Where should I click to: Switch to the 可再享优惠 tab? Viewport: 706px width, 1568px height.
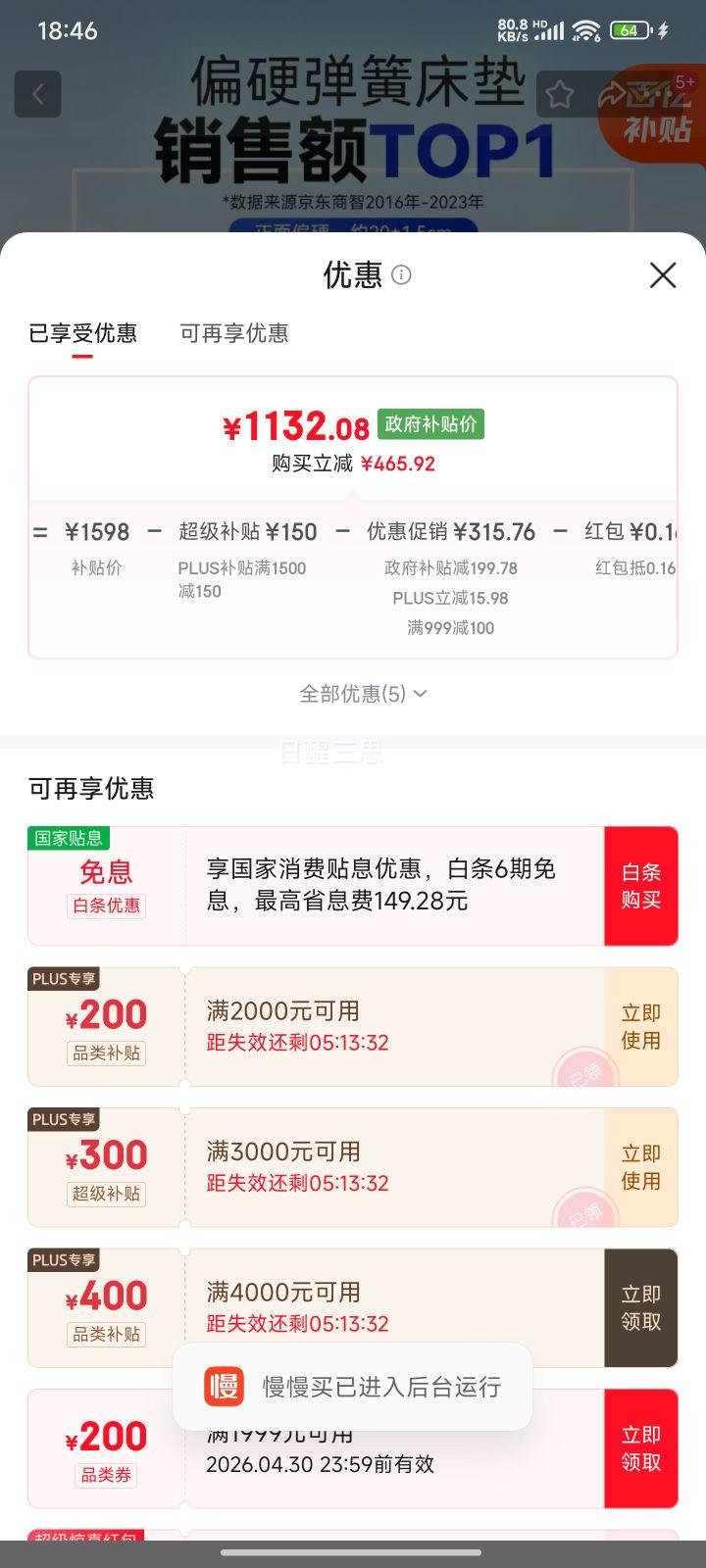(233, 334)
